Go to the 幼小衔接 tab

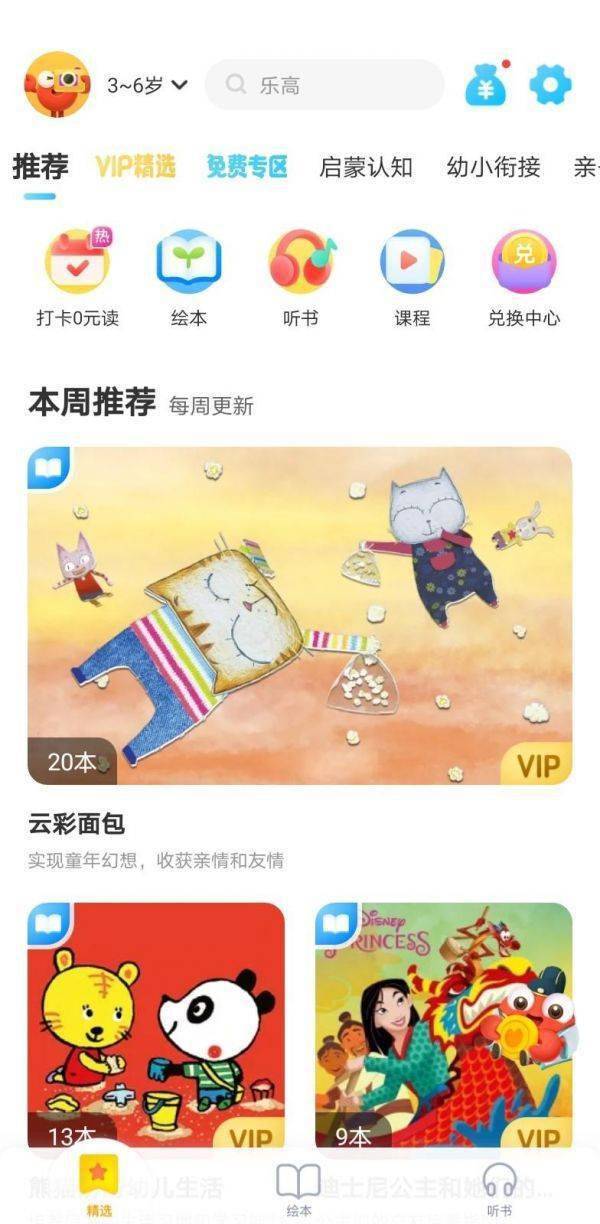(x=493, y=167)
